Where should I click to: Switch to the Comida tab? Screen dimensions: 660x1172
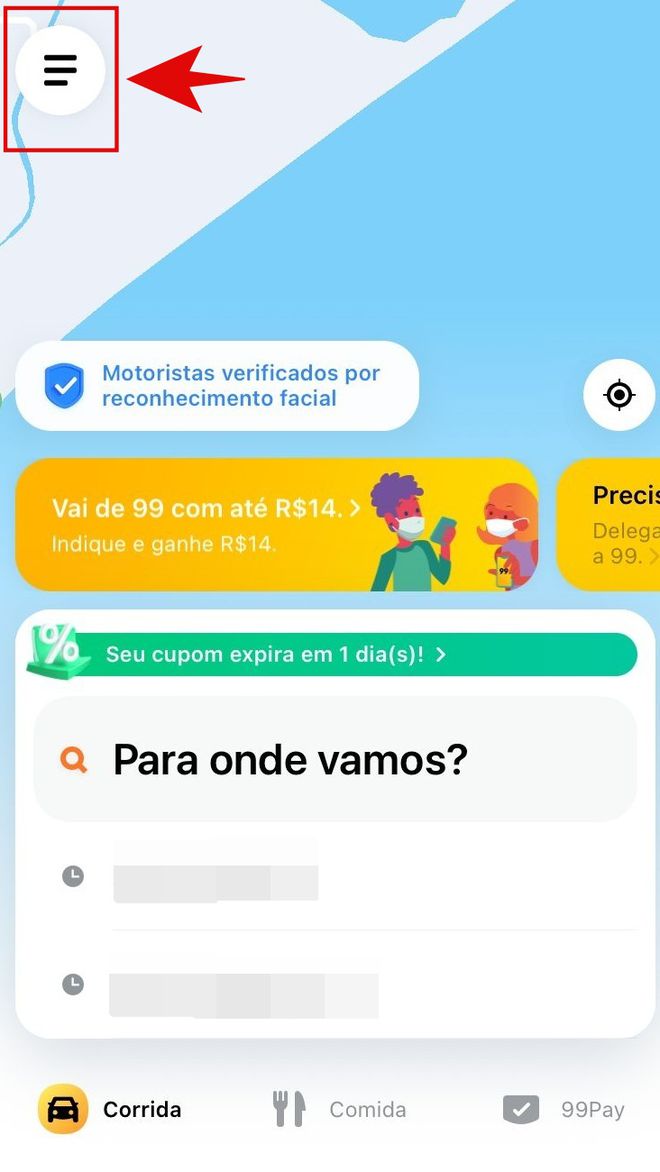pyautogui.click(x=340, y=1109)
